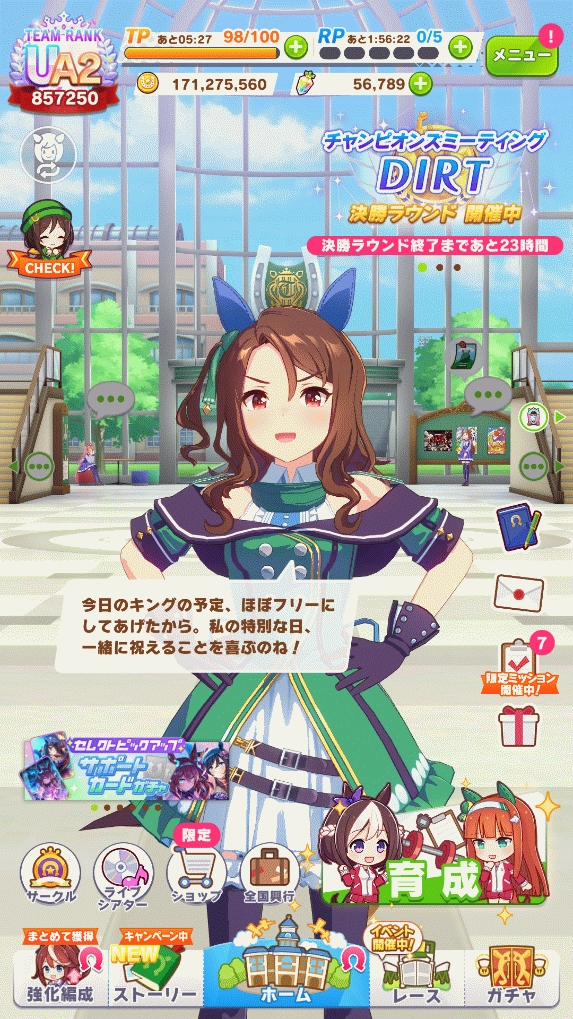Viewport: 573px width, 1019px height.
Task: Open サークル
Action: (51, 875)
